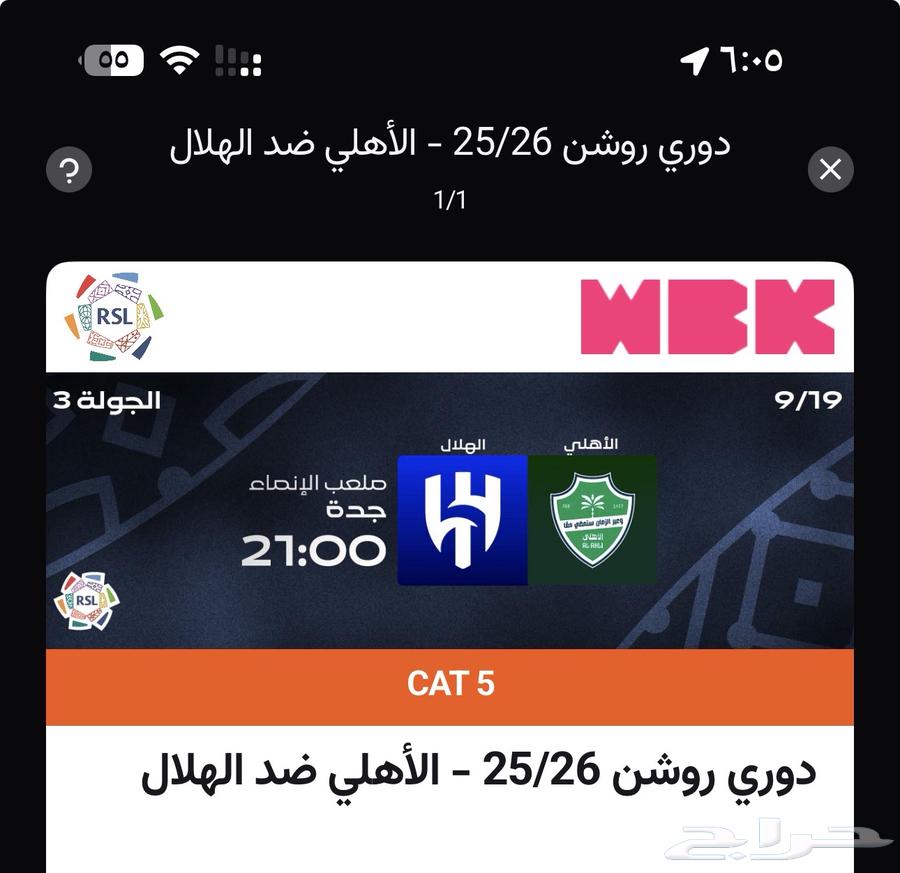The image size is (900, 873).
Task: Close the ticket viewer
Action: [830, 170]
